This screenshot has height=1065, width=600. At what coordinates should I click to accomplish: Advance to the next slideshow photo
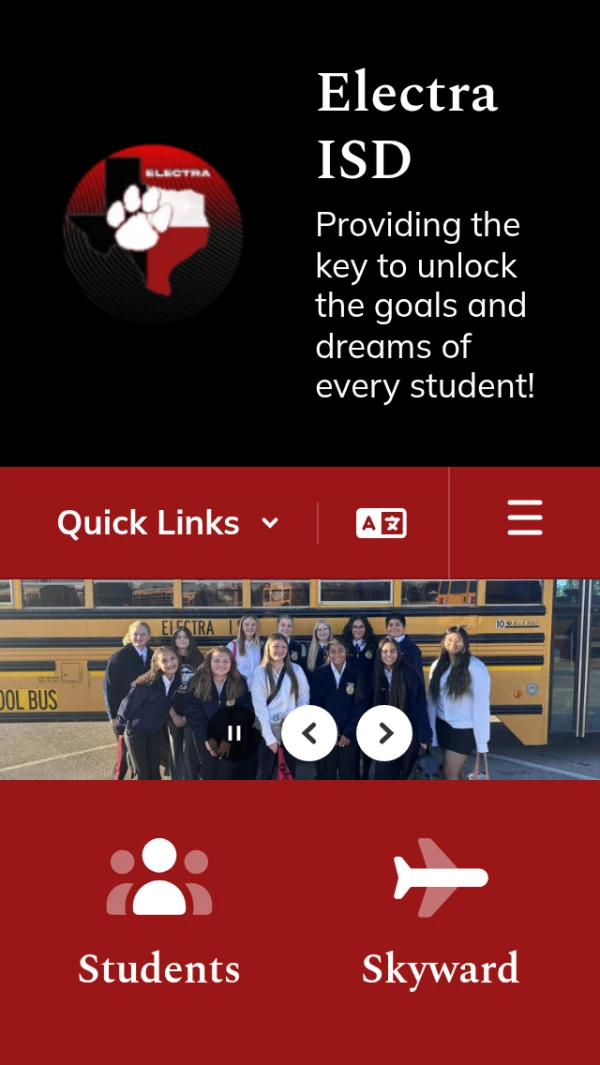click(x=385, y=733)
